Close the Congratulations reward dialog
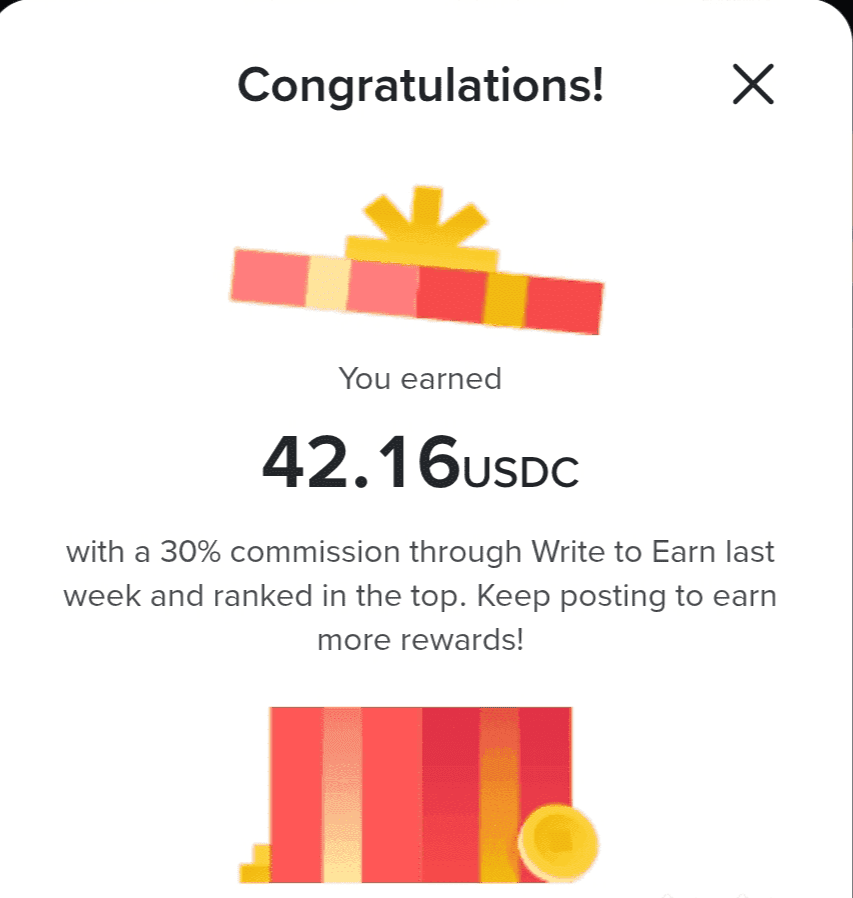The height and width of the screenshot is (898, 853). 753,85
